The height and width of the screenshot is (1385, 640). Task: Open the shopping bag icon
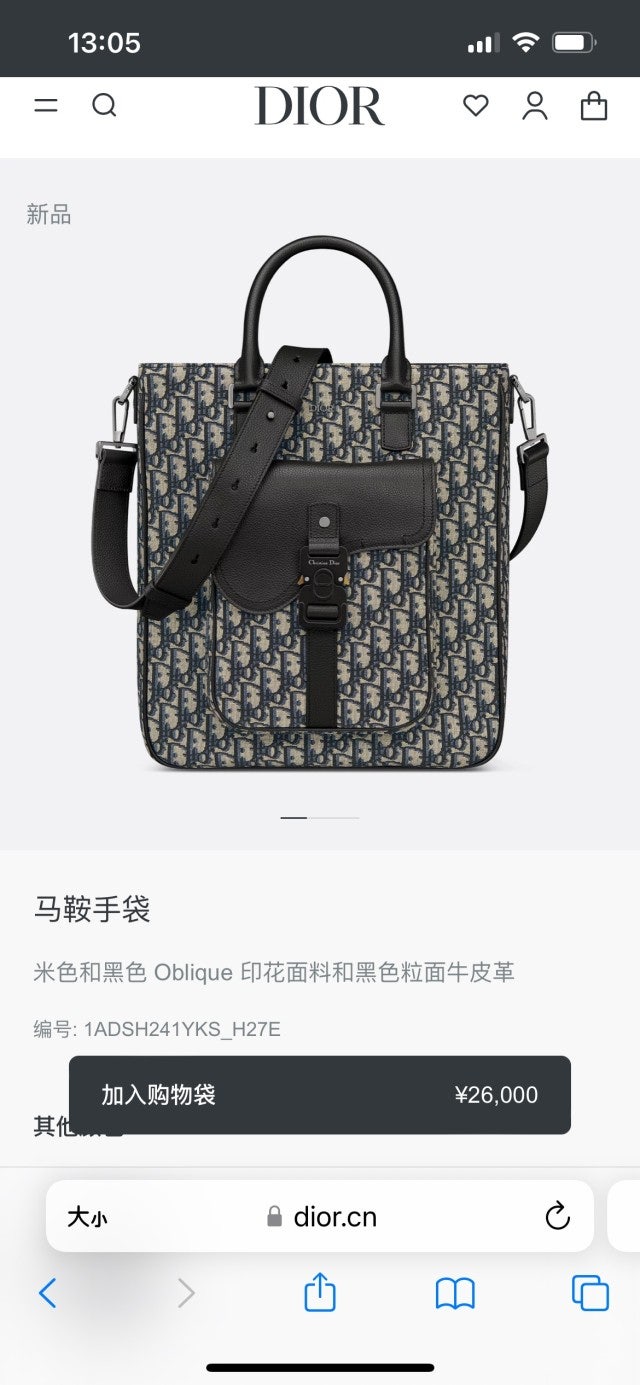tap(594, 105)
